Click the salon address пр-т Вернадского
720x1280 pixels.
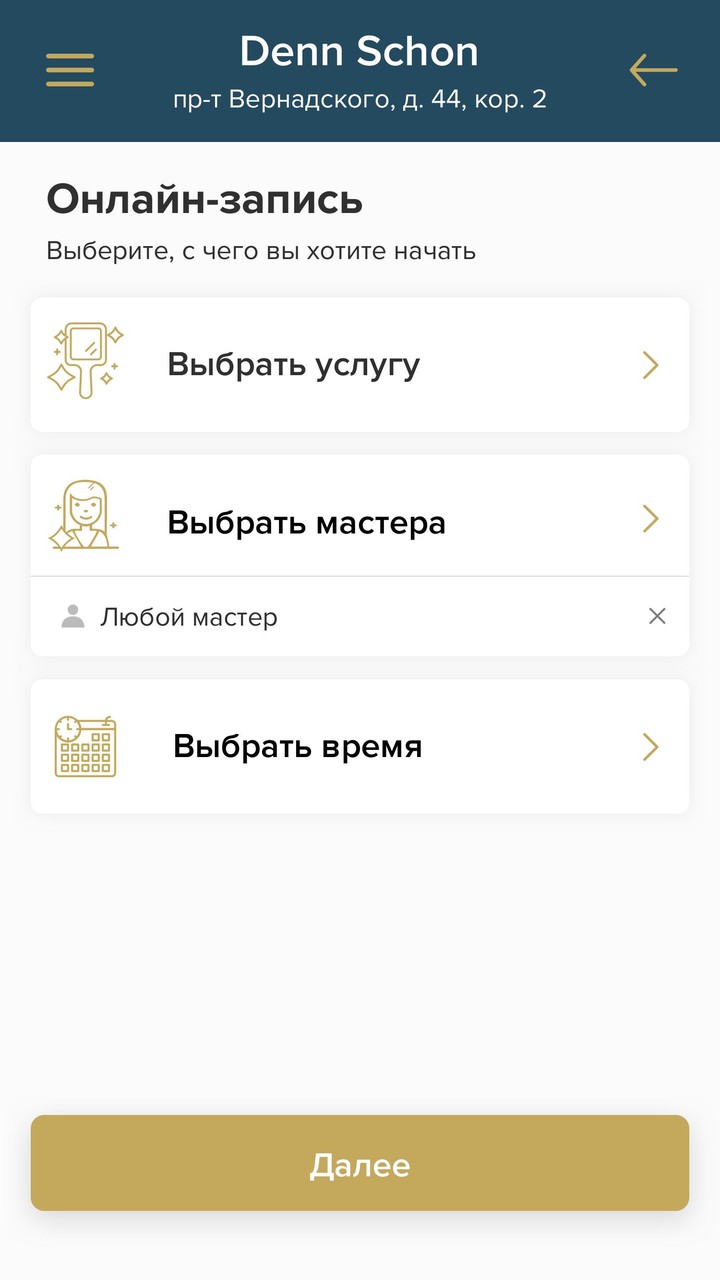[x=360, y=99]
